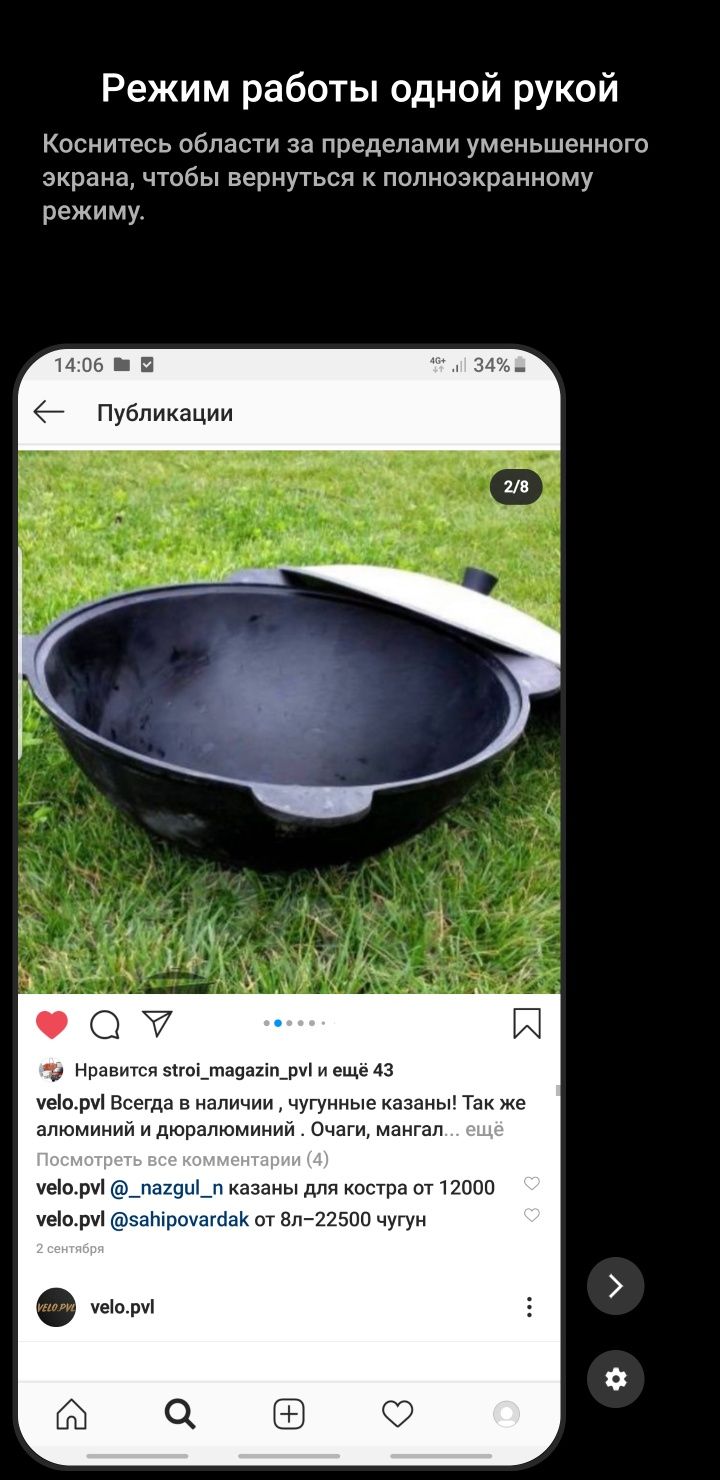Image resolution: width=720 pixels, height=1480 pixels.
Task: Open the activity heart tab
Action: 398,1414
